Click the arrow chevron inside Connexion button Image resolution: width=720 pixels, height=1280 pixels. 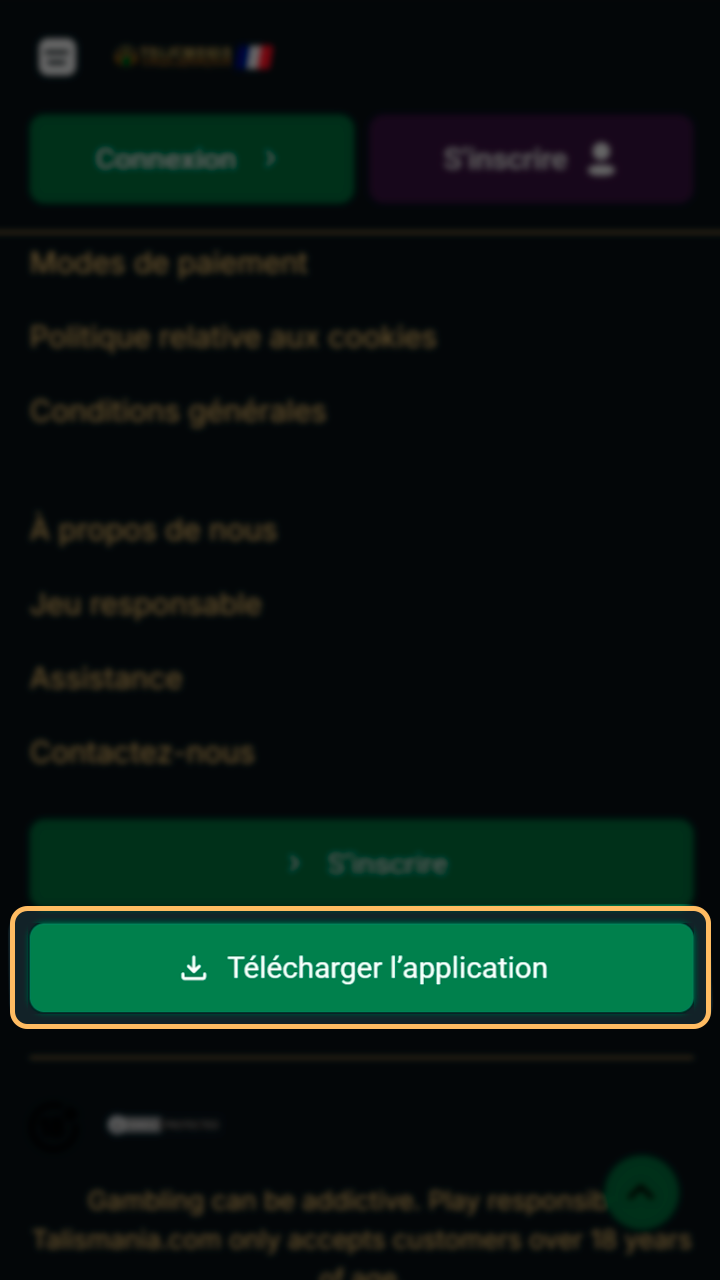pos(270,159)
